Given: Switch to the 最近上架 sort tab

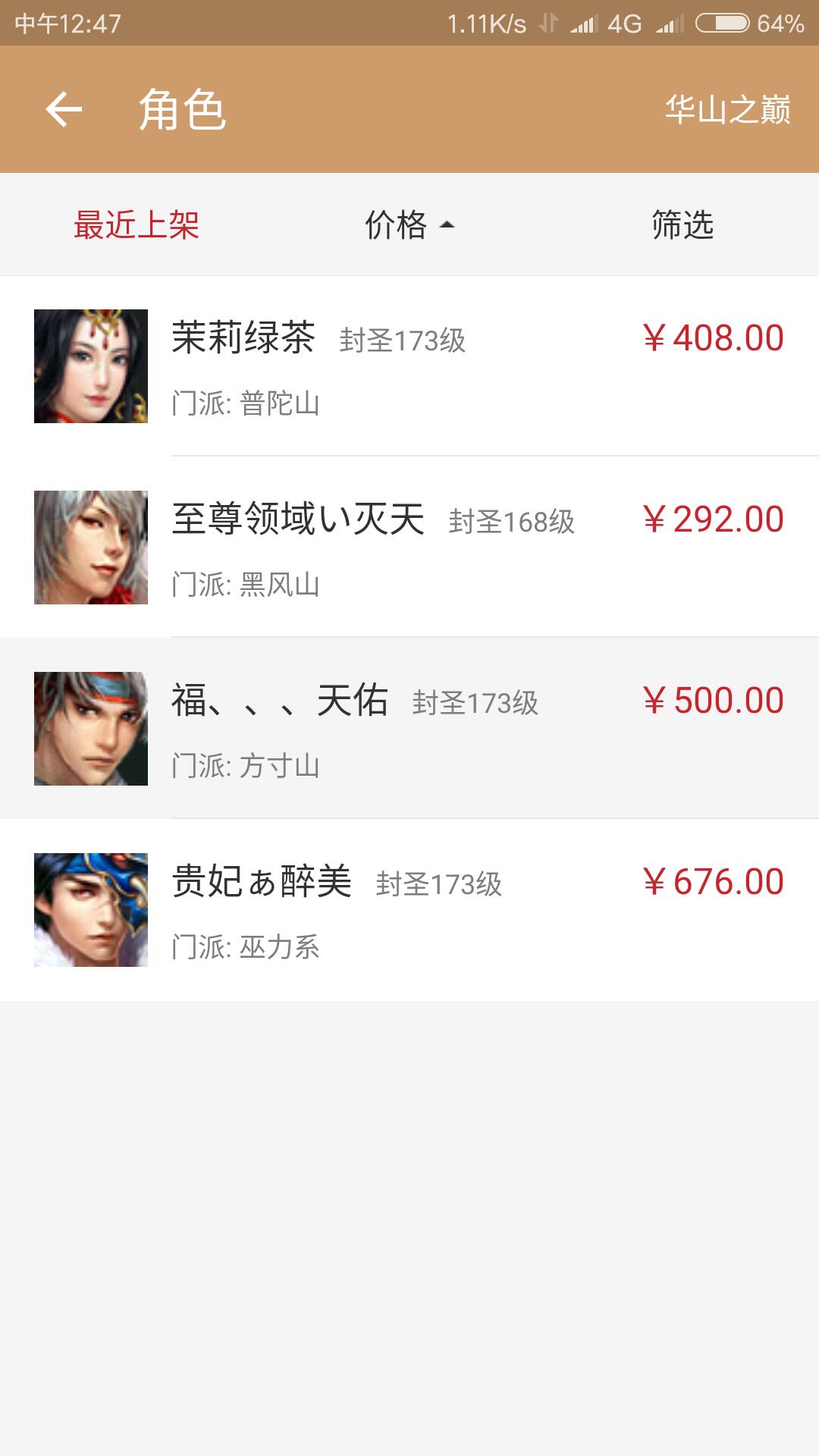Looking at the screenshot, I should point(136,224).
